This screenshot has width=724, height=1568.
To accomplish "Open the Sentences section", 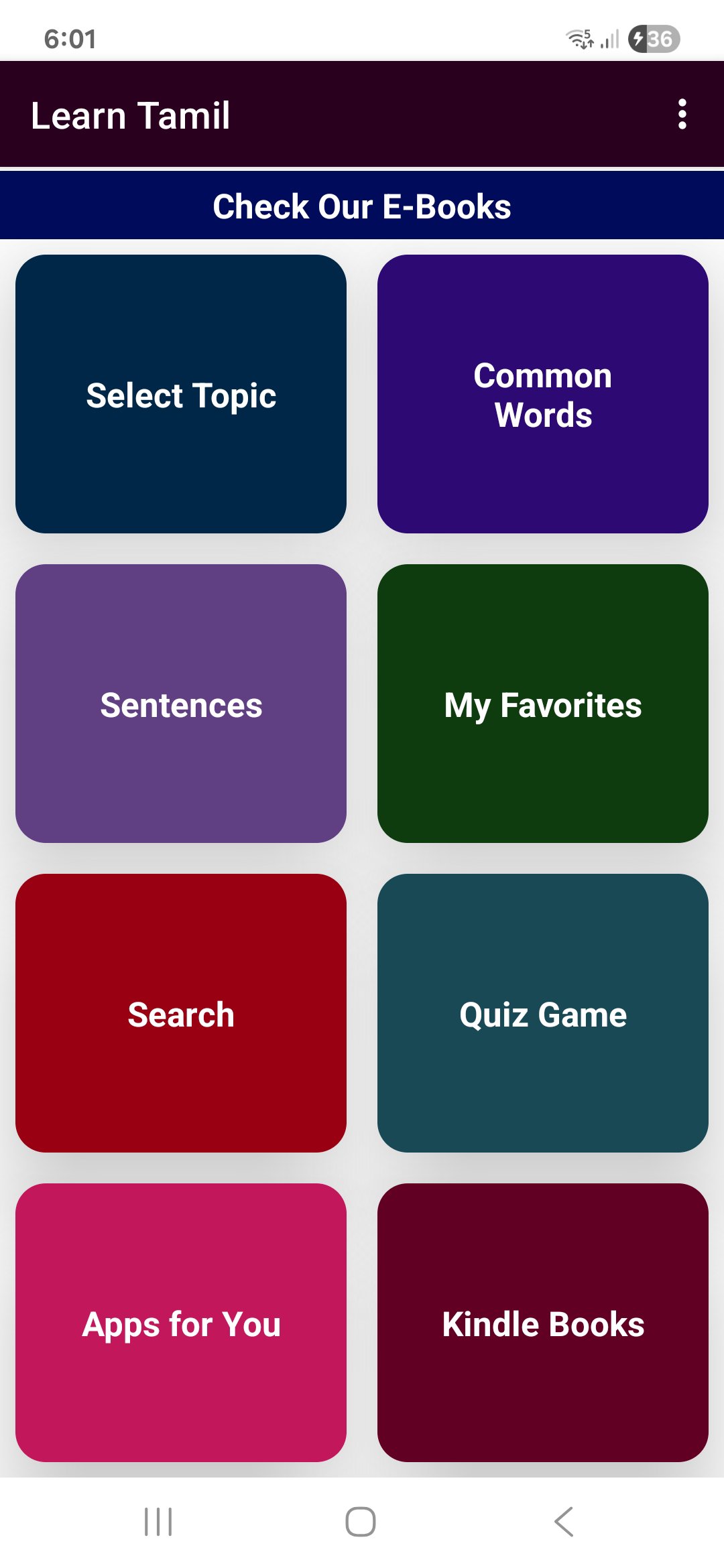I will (181, 704).
